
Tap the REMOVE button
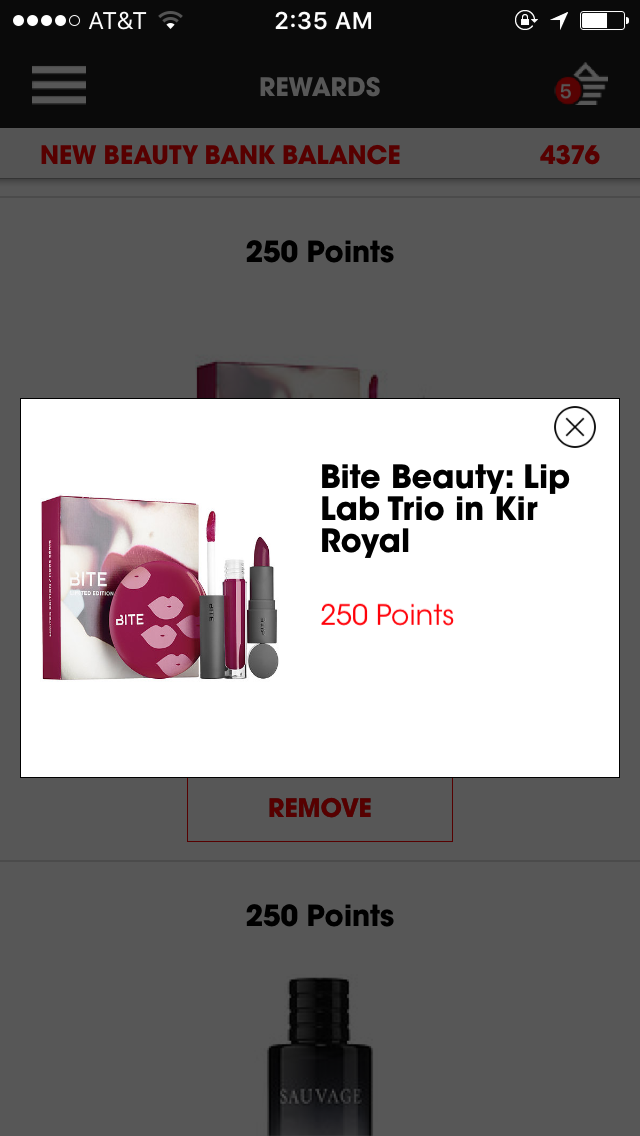point(320,808)
